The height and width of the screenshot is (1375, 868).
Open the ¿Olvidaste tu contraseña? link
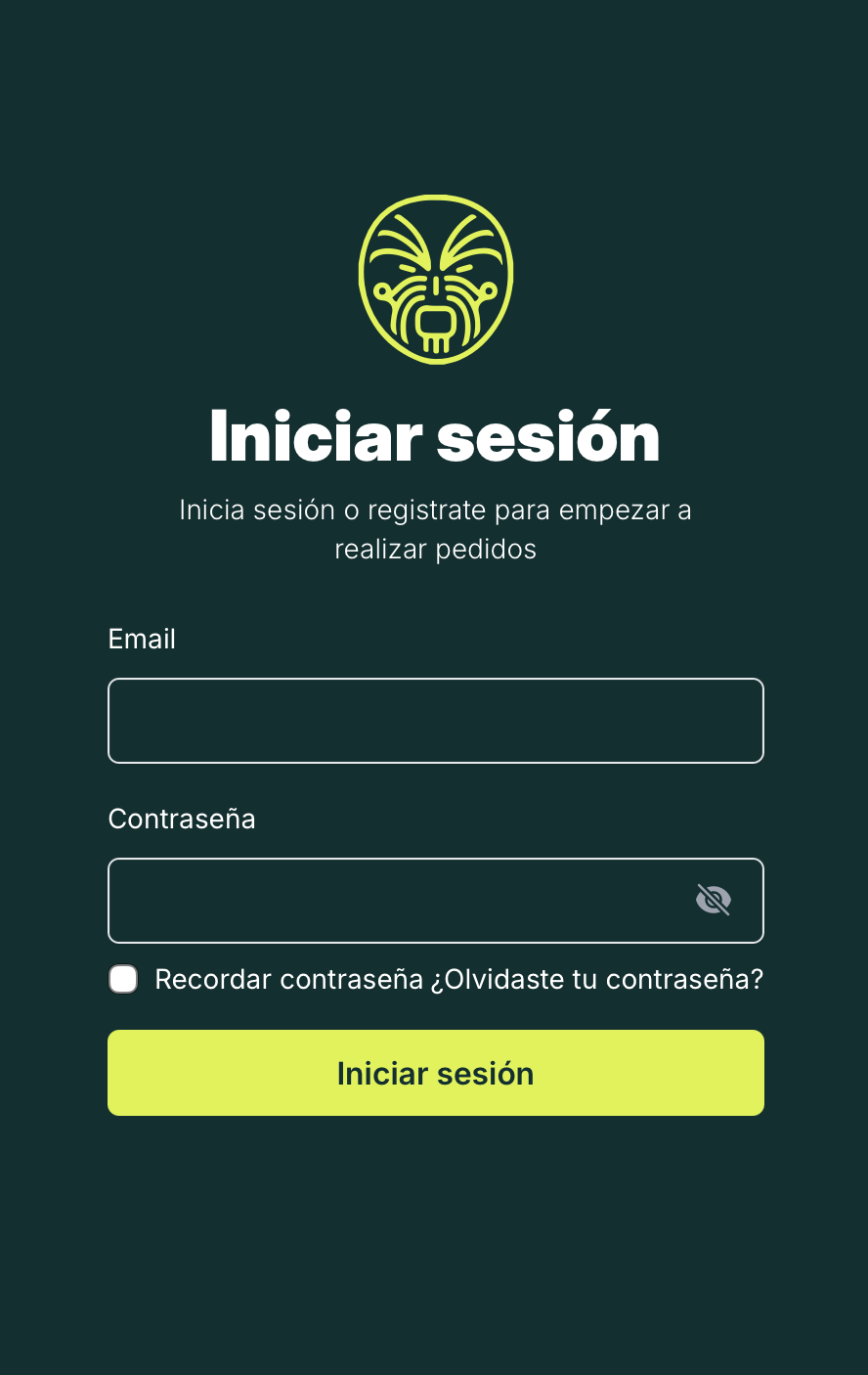pyautogui.click(x=600, y=978)
